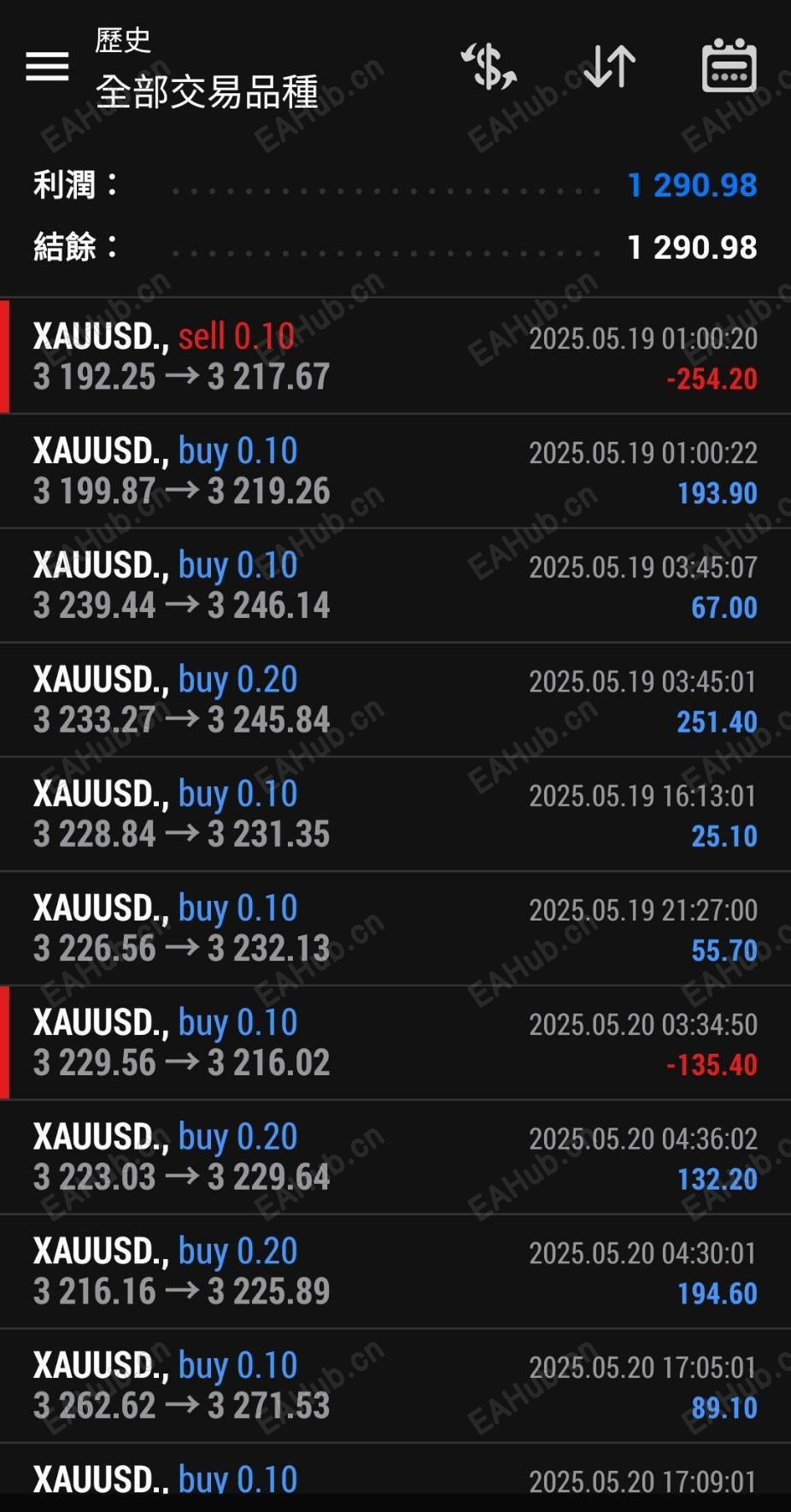This screenshot has height=1512, width=791.
Task: Expand the sell 0.10 trade losing -254.20
Action: click(395, 356)
